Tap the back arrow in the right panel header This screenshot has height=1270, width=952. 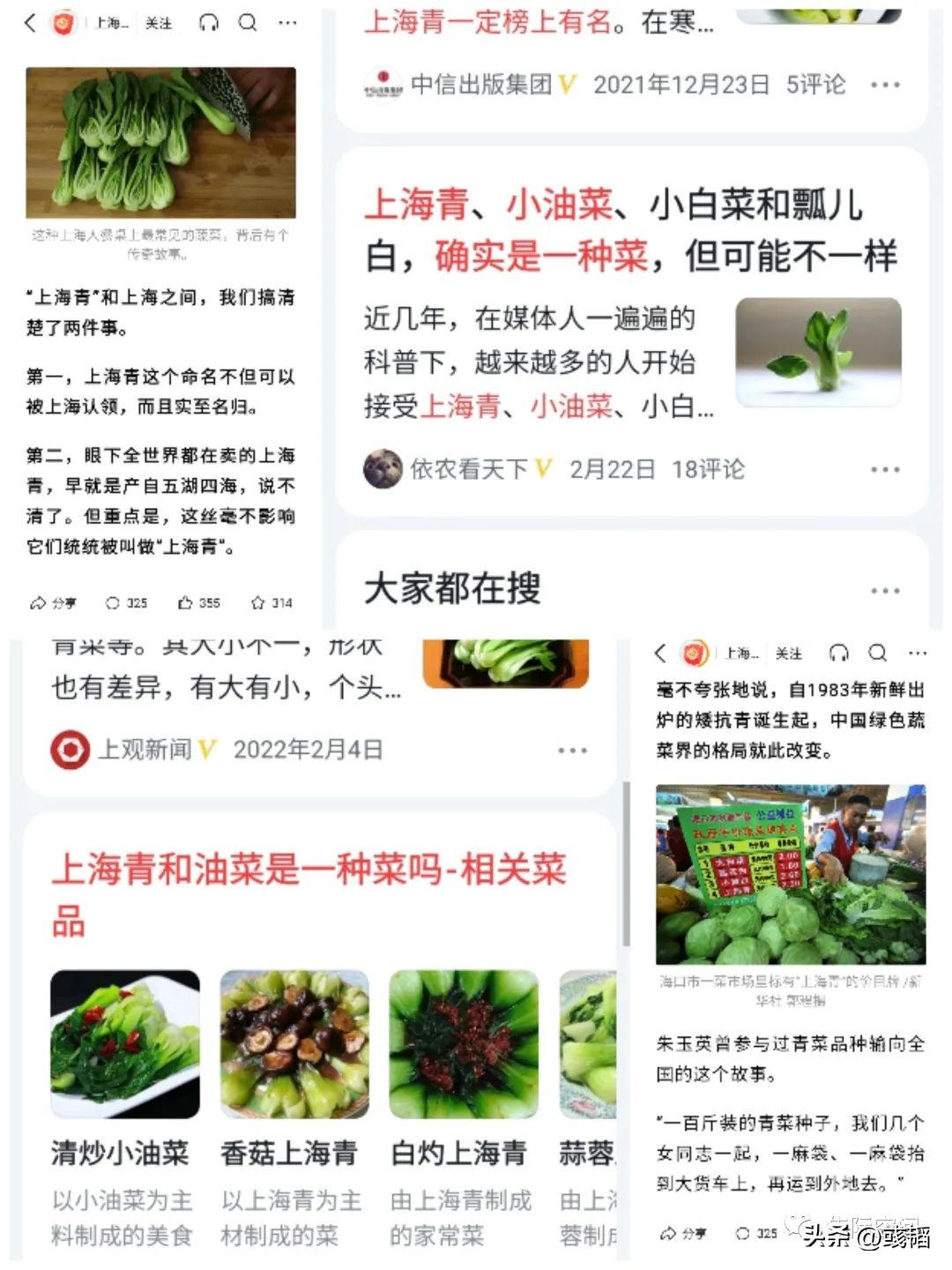pos(660,654)
